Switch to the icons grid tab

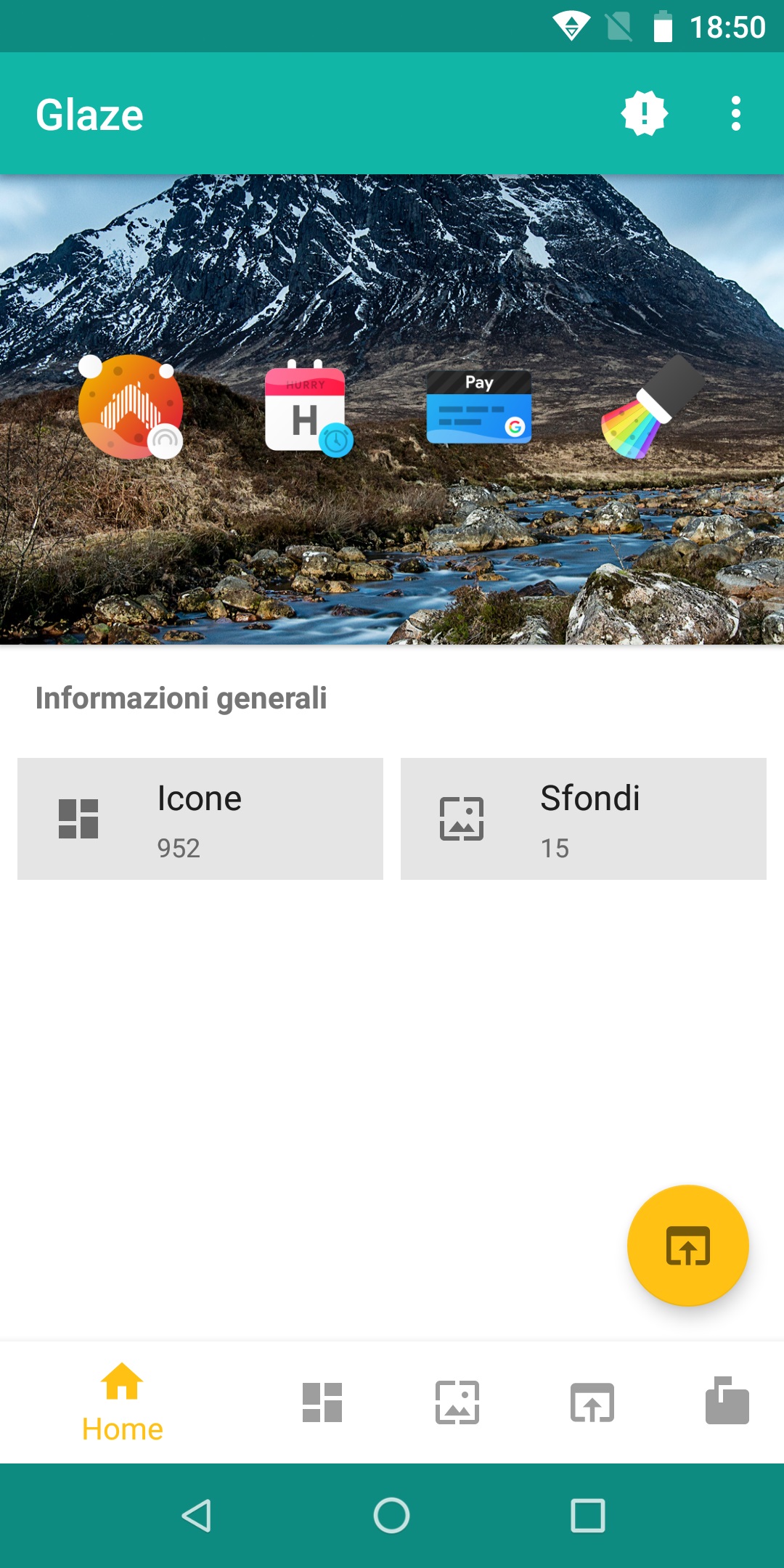[322, 1402]
